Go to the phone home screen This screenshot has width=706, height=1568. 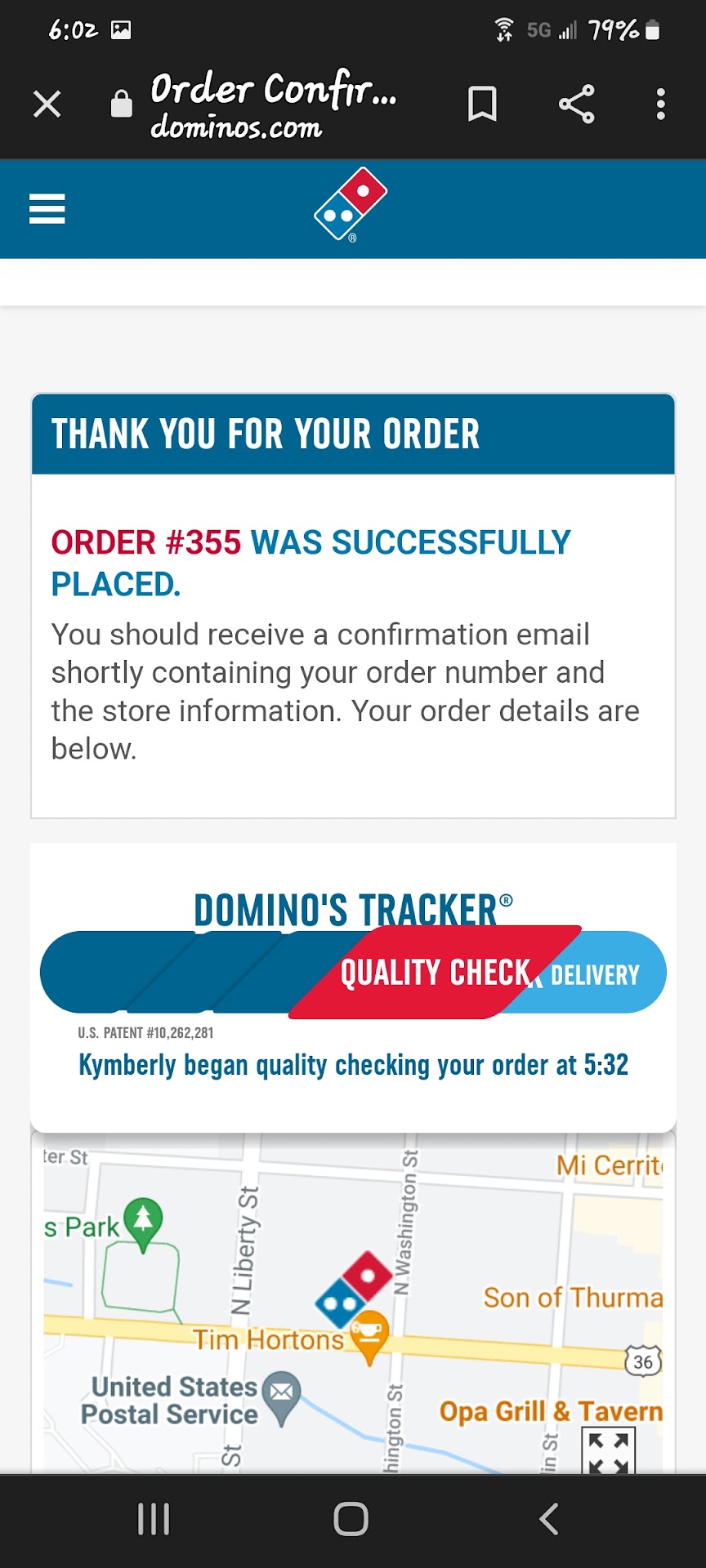[x=351, y=1519]
